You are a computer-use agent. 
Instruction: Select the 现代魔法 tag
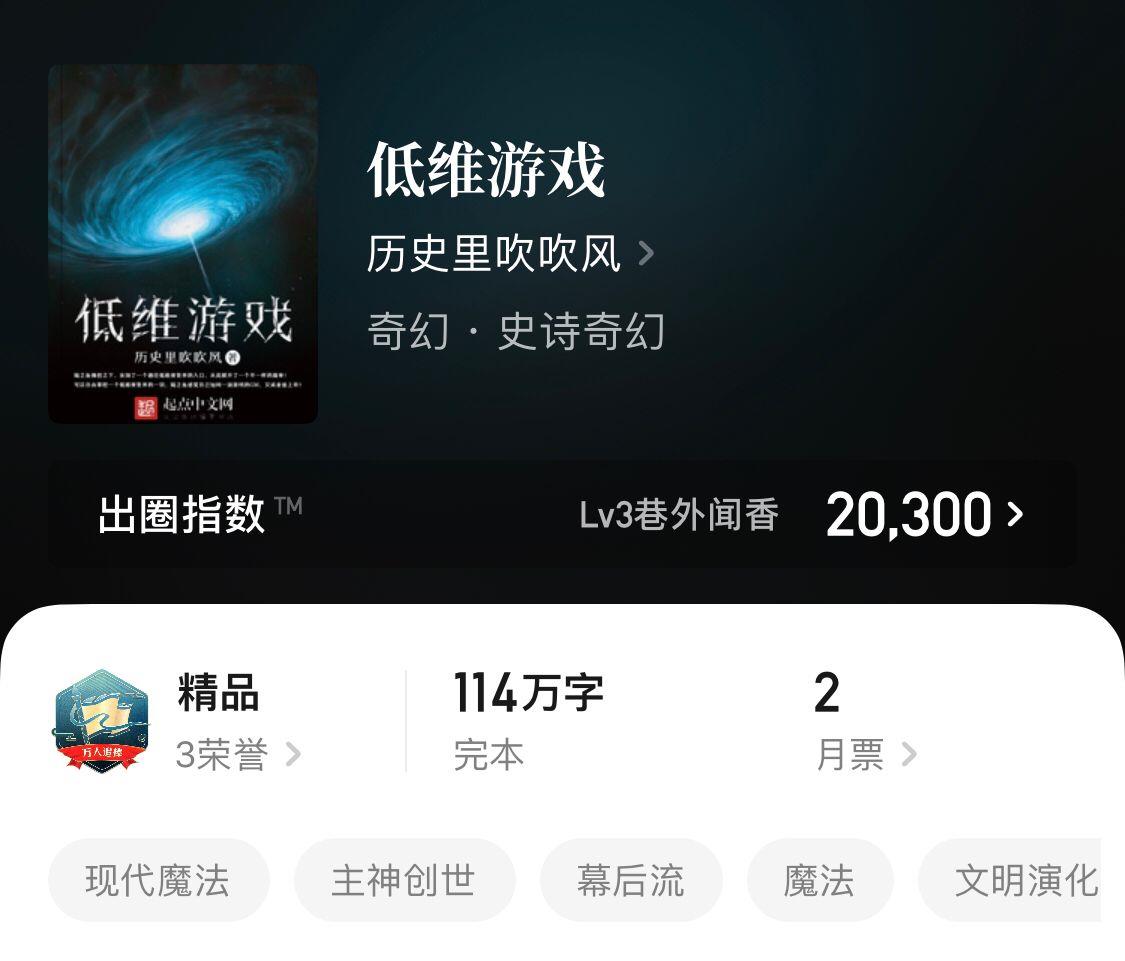coord(158,880)
